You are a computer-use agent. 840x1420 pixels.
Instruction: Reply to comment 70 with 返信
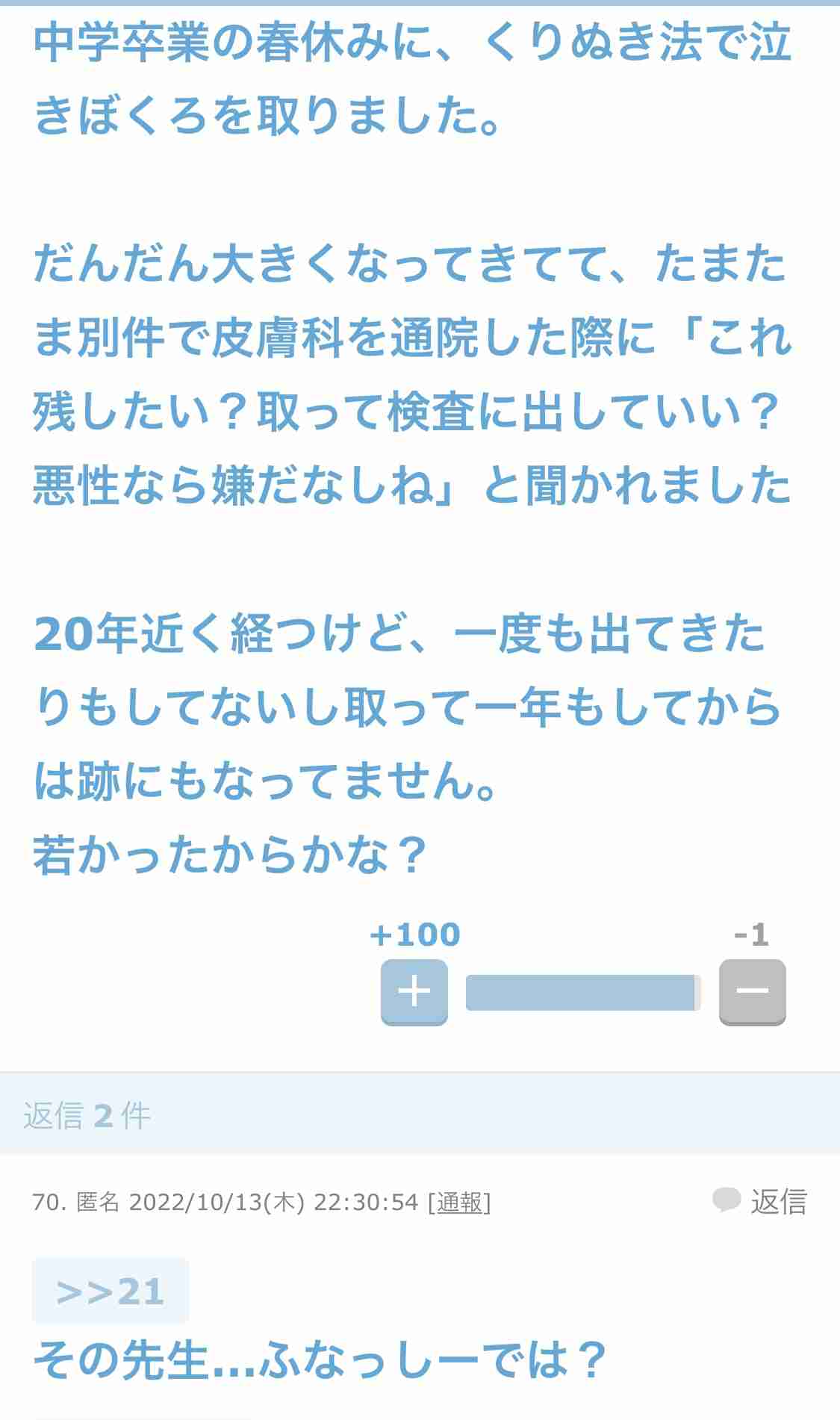(x=759, y=1202)
